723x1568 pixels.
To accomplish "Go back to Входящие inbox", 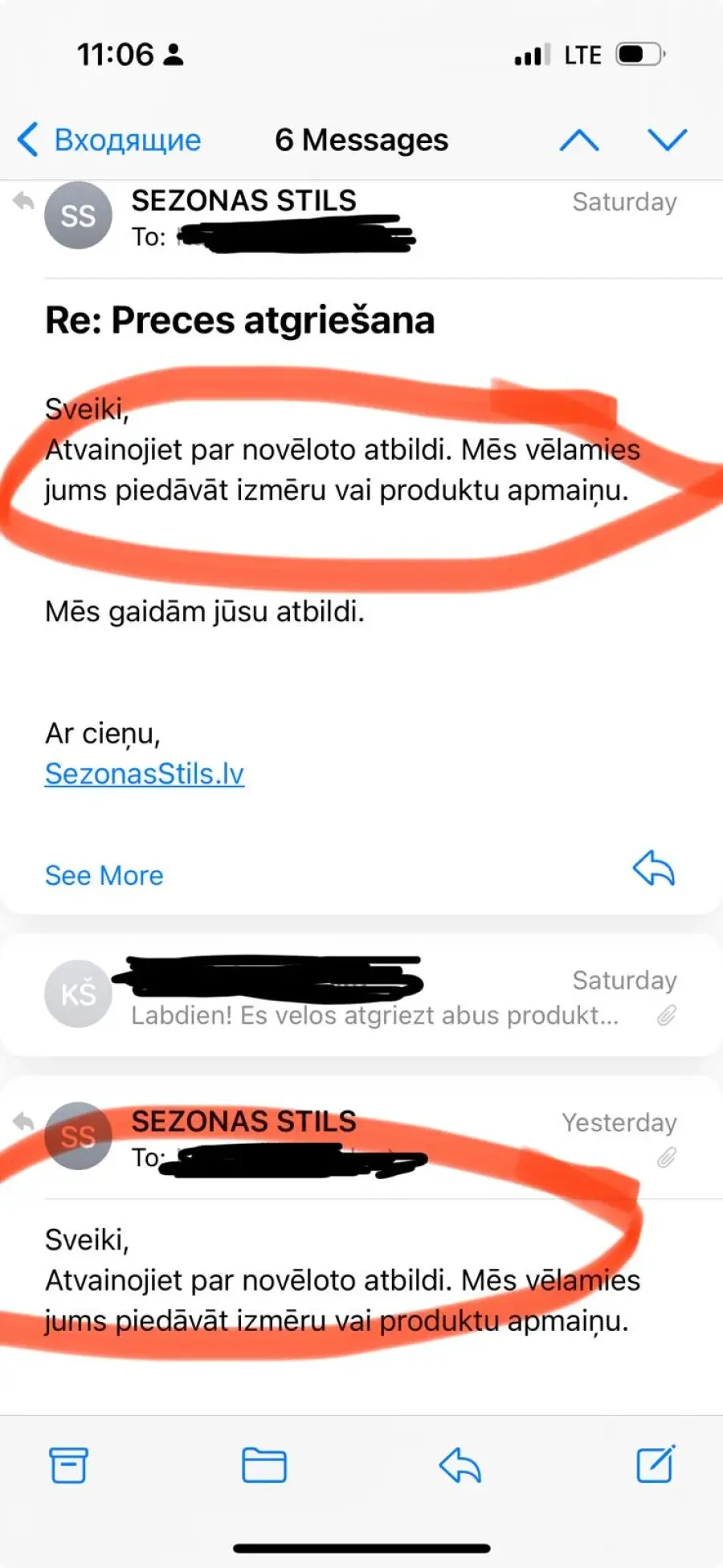I will click(109, 140).
